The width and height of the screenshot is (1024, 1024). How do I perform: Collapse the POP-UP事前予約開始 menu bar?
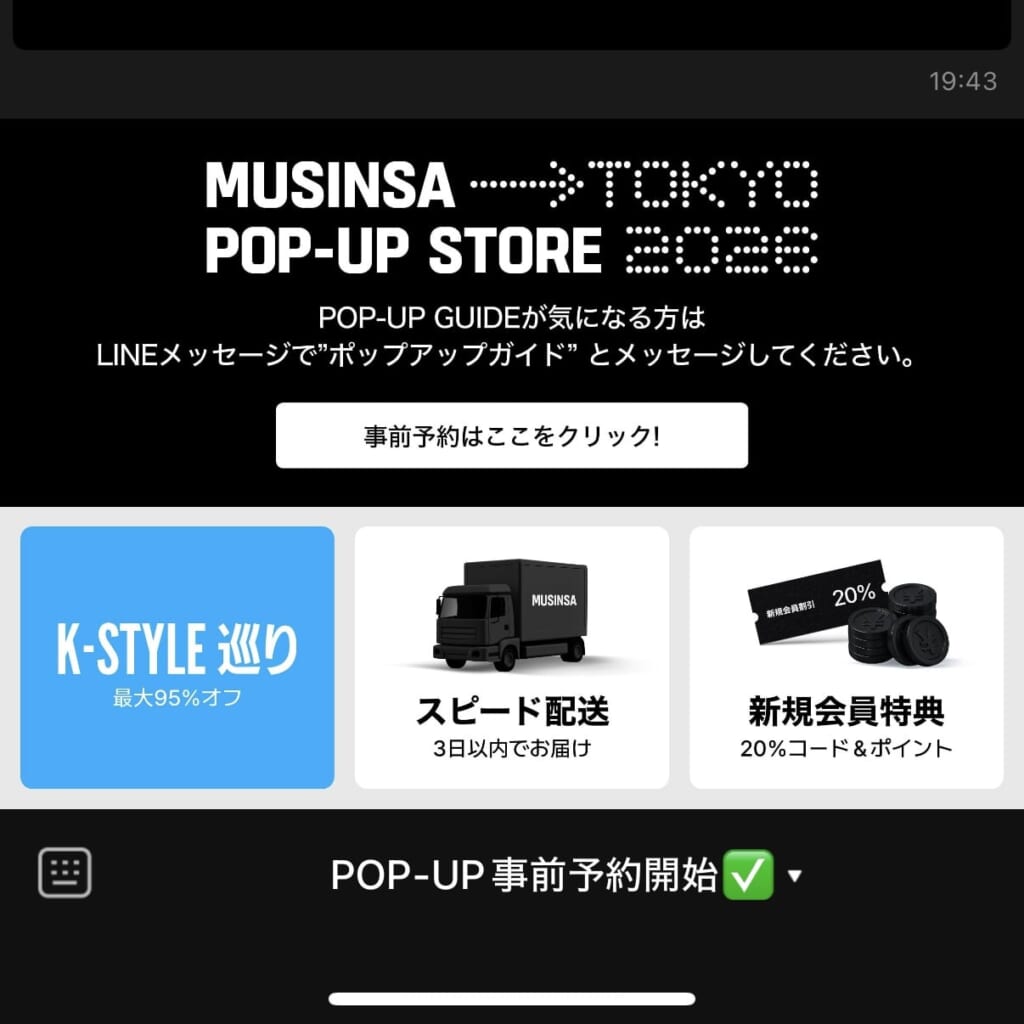click(x=566, y=876)
